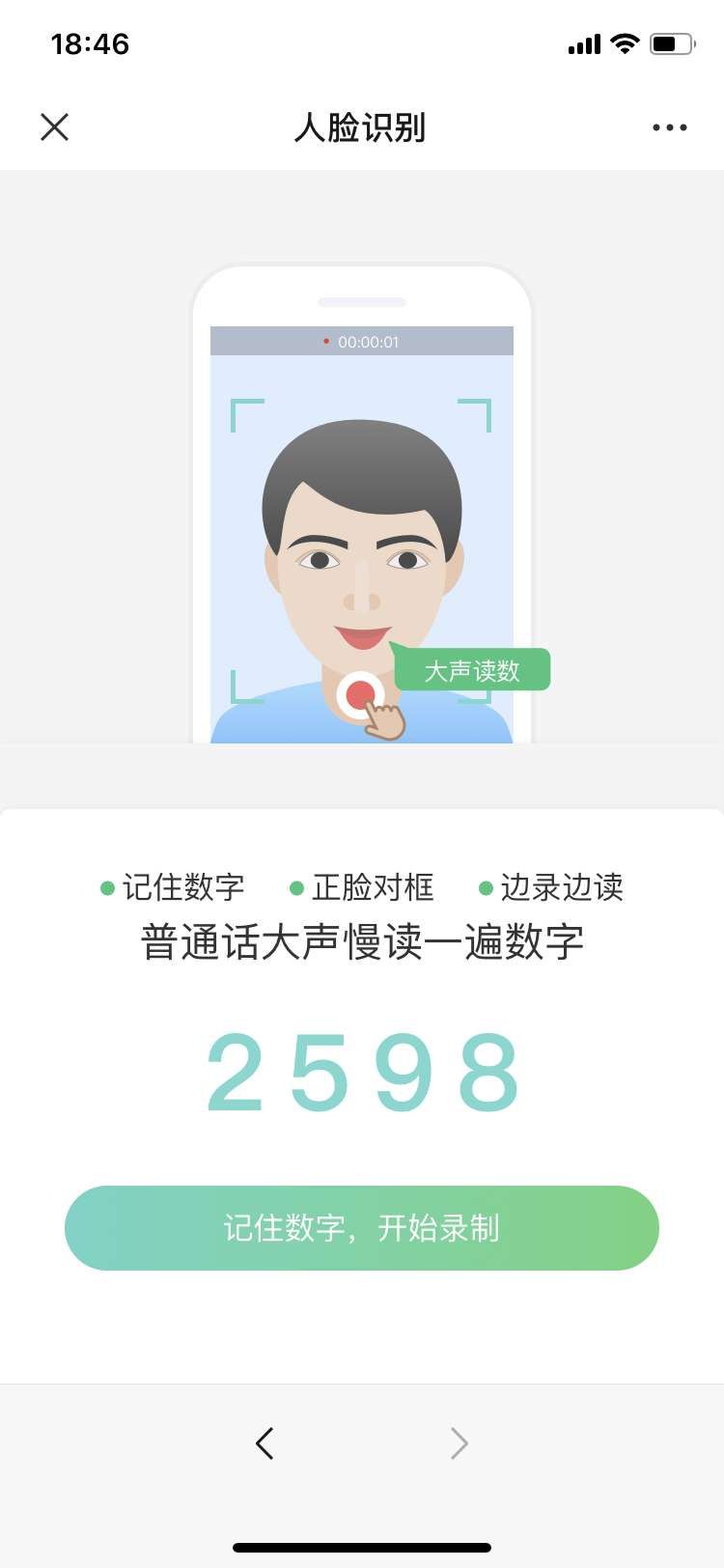Open the three-dot more options menu
Image resolution: width=724 pixels, height=1568 pixels.
point(669,127)
